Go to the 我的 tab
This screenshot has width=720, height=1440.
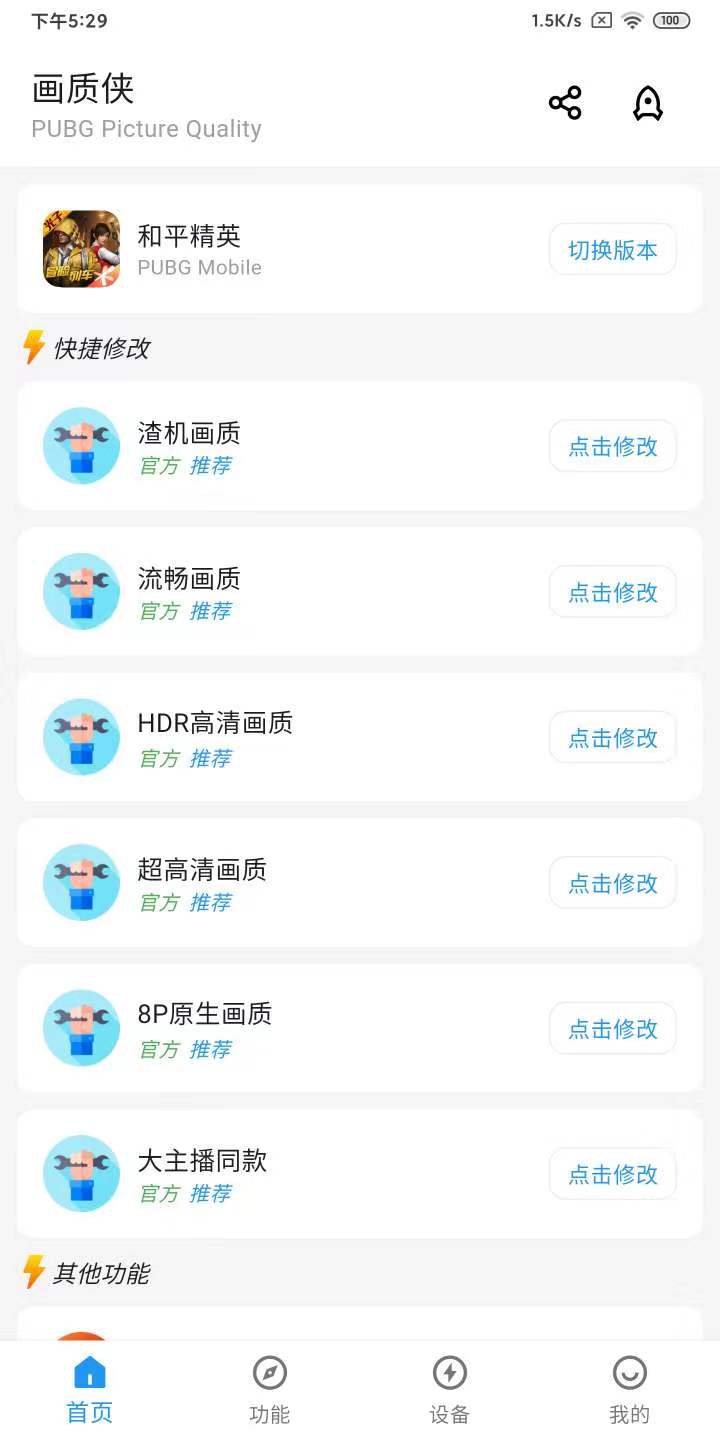pyautogui.click(x=628, y=1385)
